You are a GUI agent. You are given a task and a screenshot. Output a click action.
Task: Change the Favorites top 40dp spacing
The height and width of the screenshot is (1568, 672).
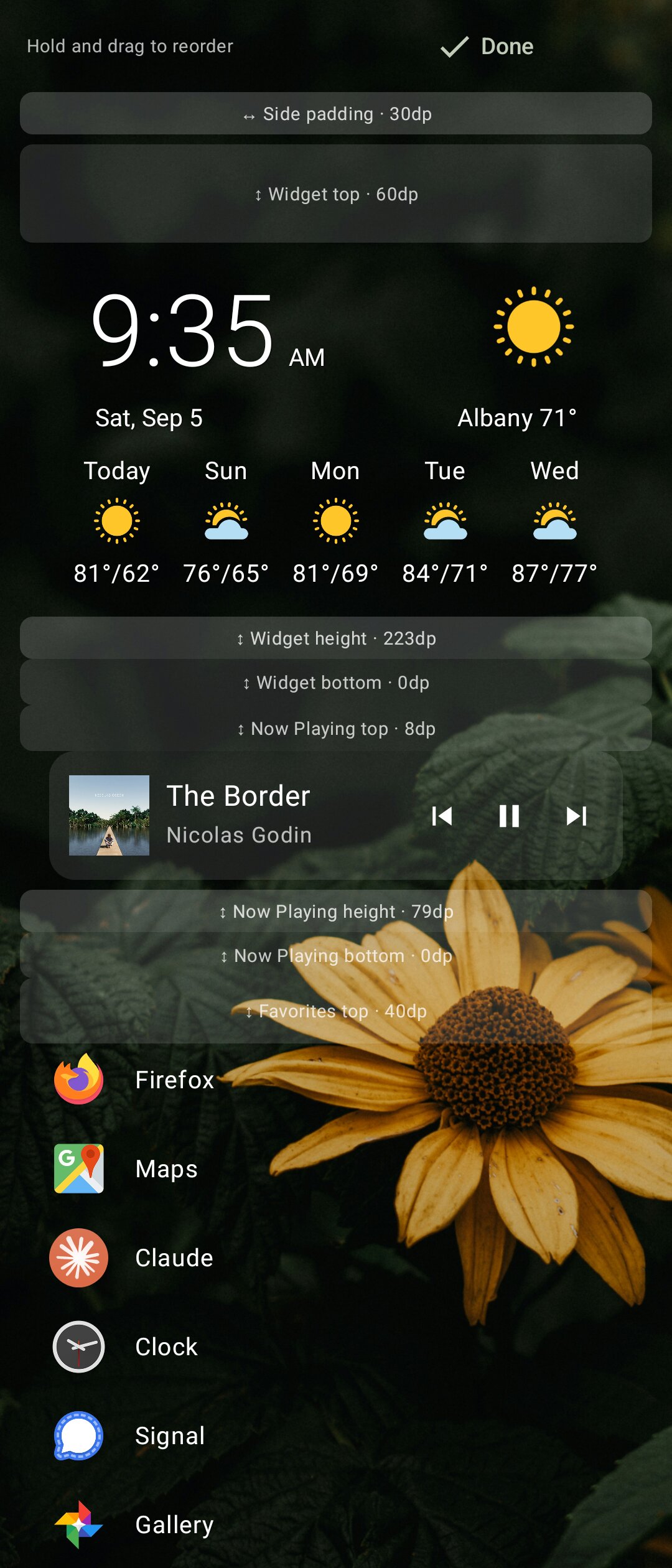pyautogui.click(x=336, y=1011)
